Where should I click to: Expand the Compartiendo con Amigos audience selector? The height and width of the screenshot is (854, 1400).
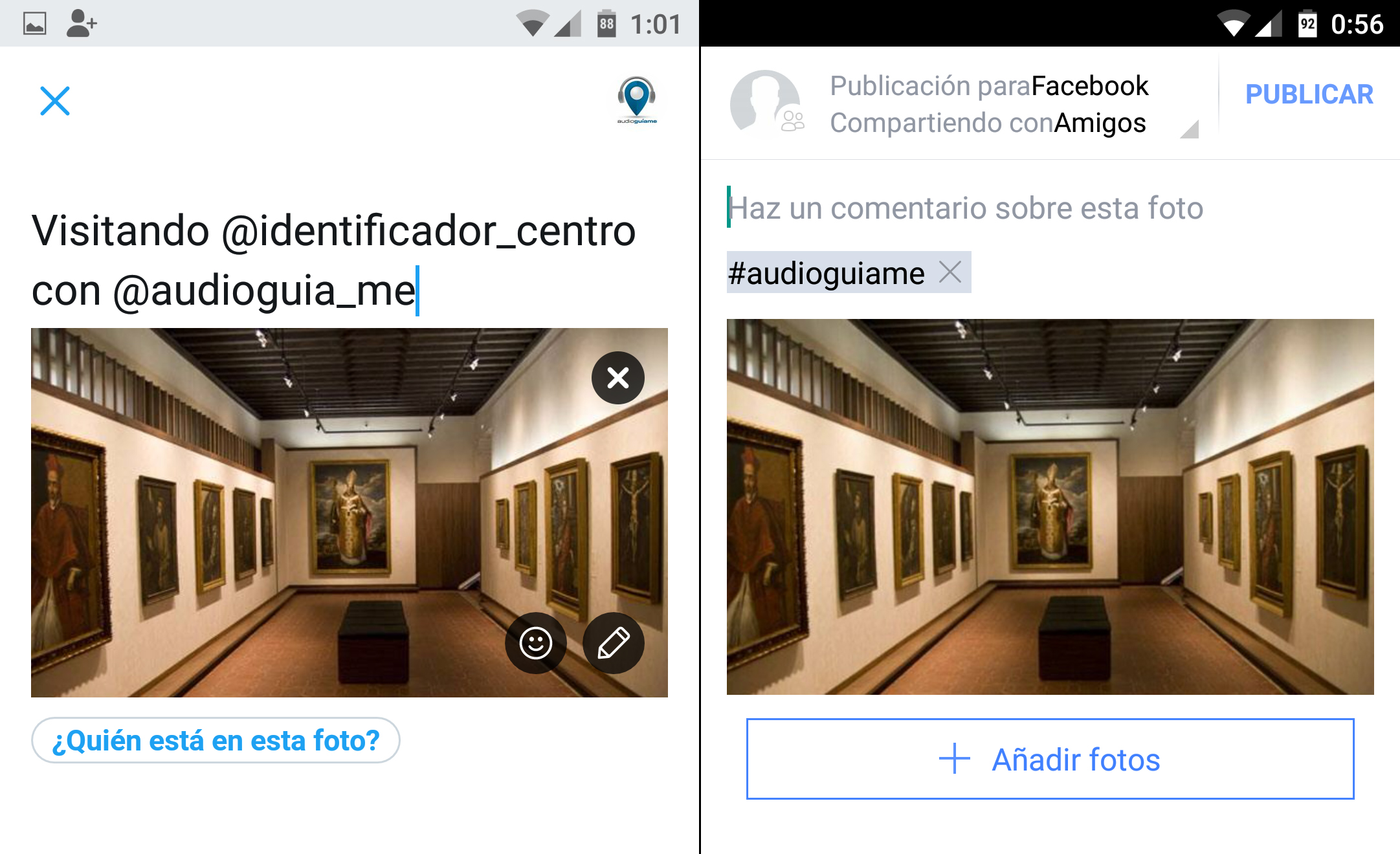[x=1188, y=128]
